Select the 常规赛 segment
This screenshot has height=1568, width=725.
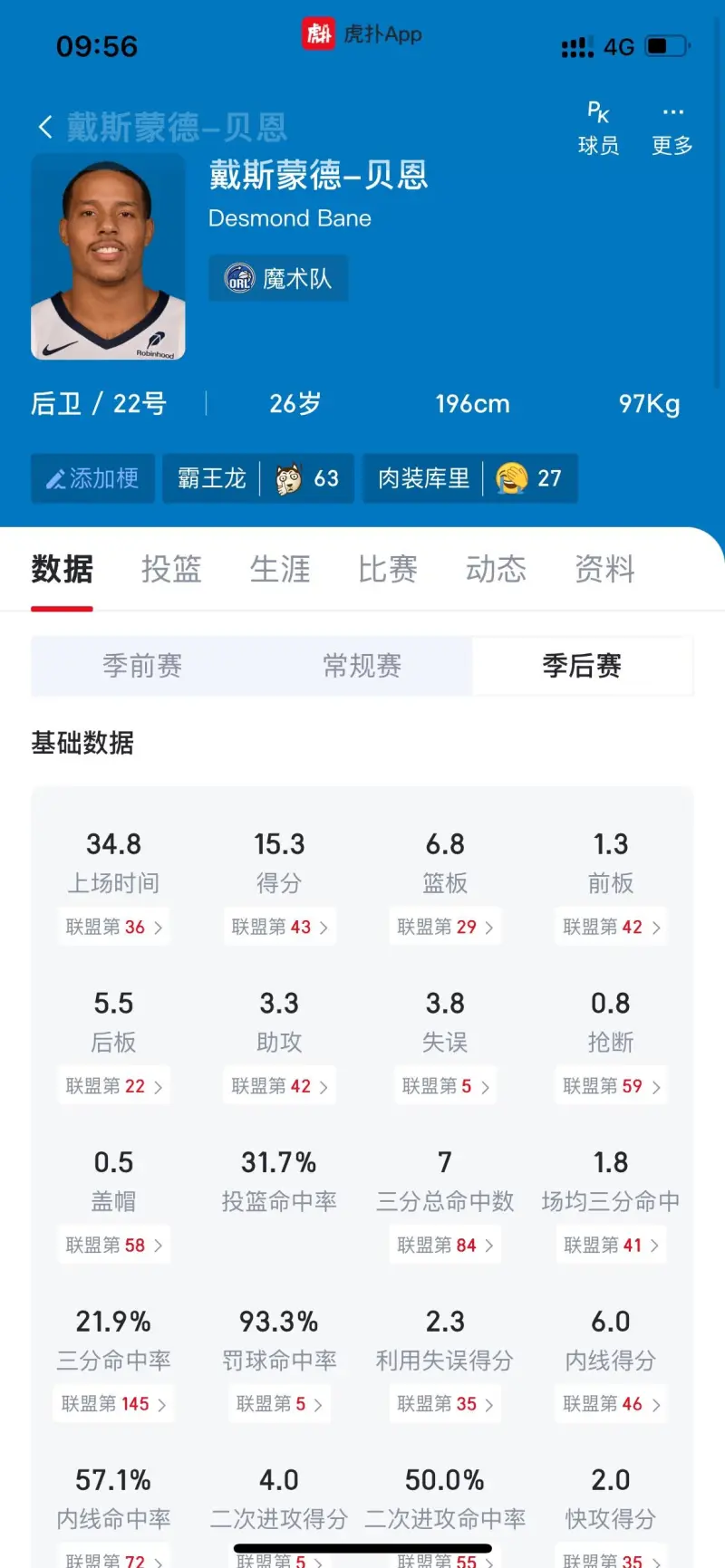362,666
